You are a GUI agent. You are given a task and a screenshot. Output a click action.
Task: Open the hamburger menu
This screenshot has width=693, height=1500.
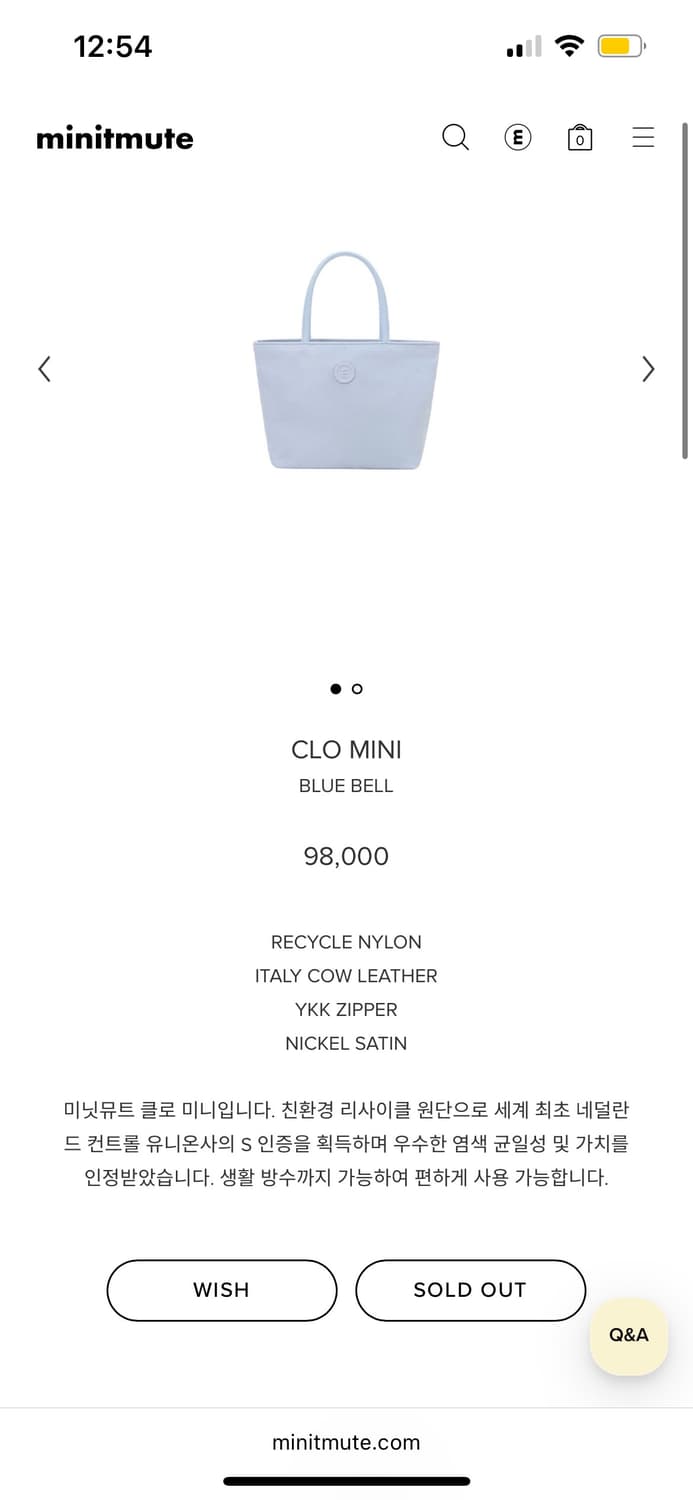tap(643, 137)
